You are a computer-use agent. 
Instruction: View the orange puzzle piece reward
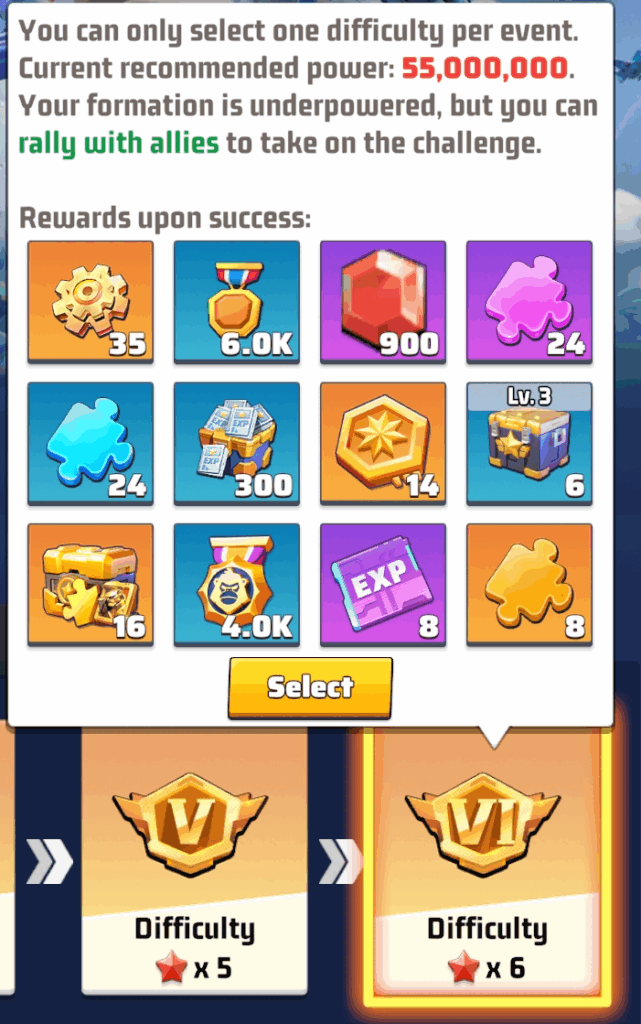[x=529, y=584]
